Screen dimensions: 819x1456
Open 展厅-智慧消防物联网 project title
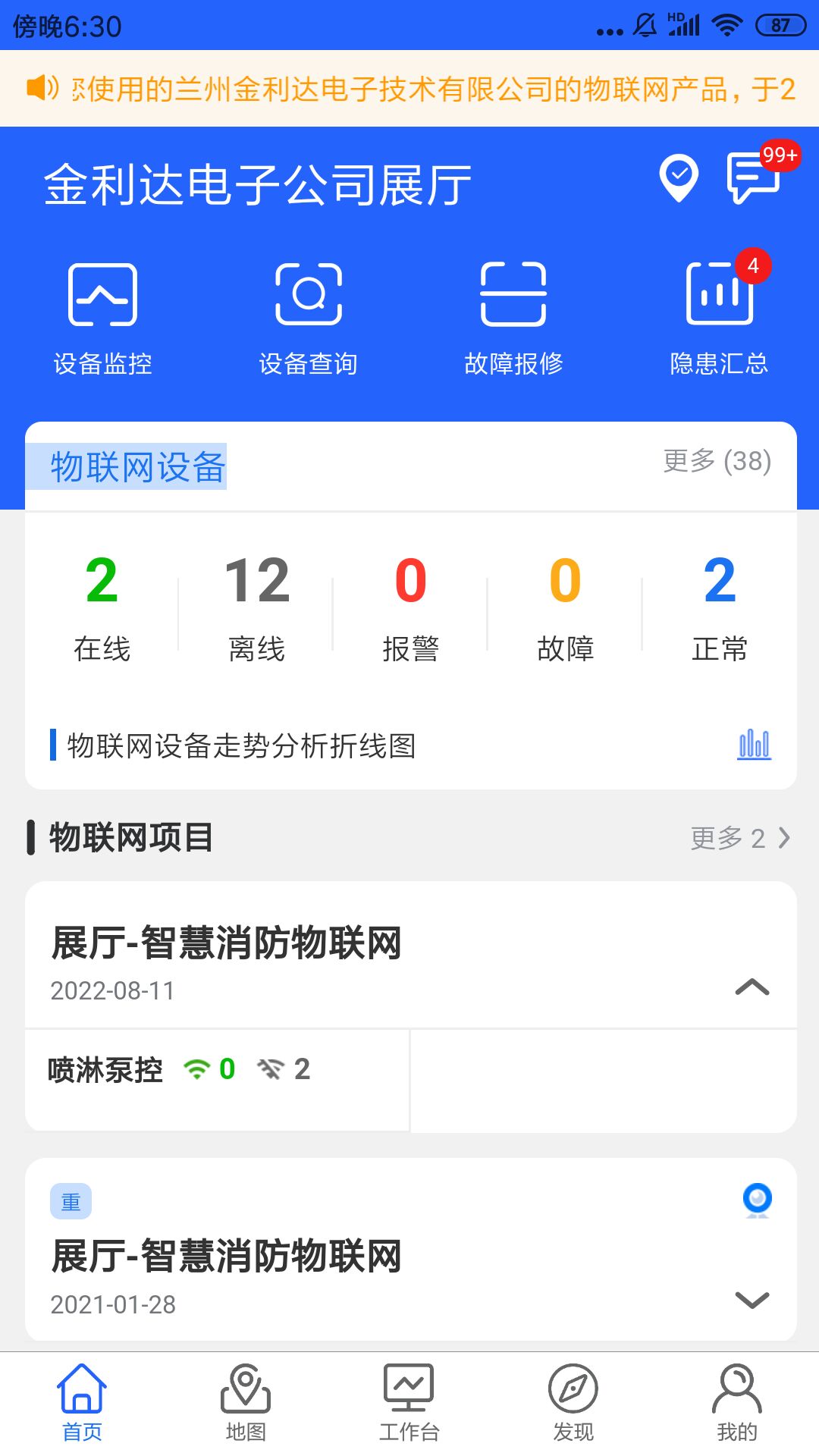227,943
